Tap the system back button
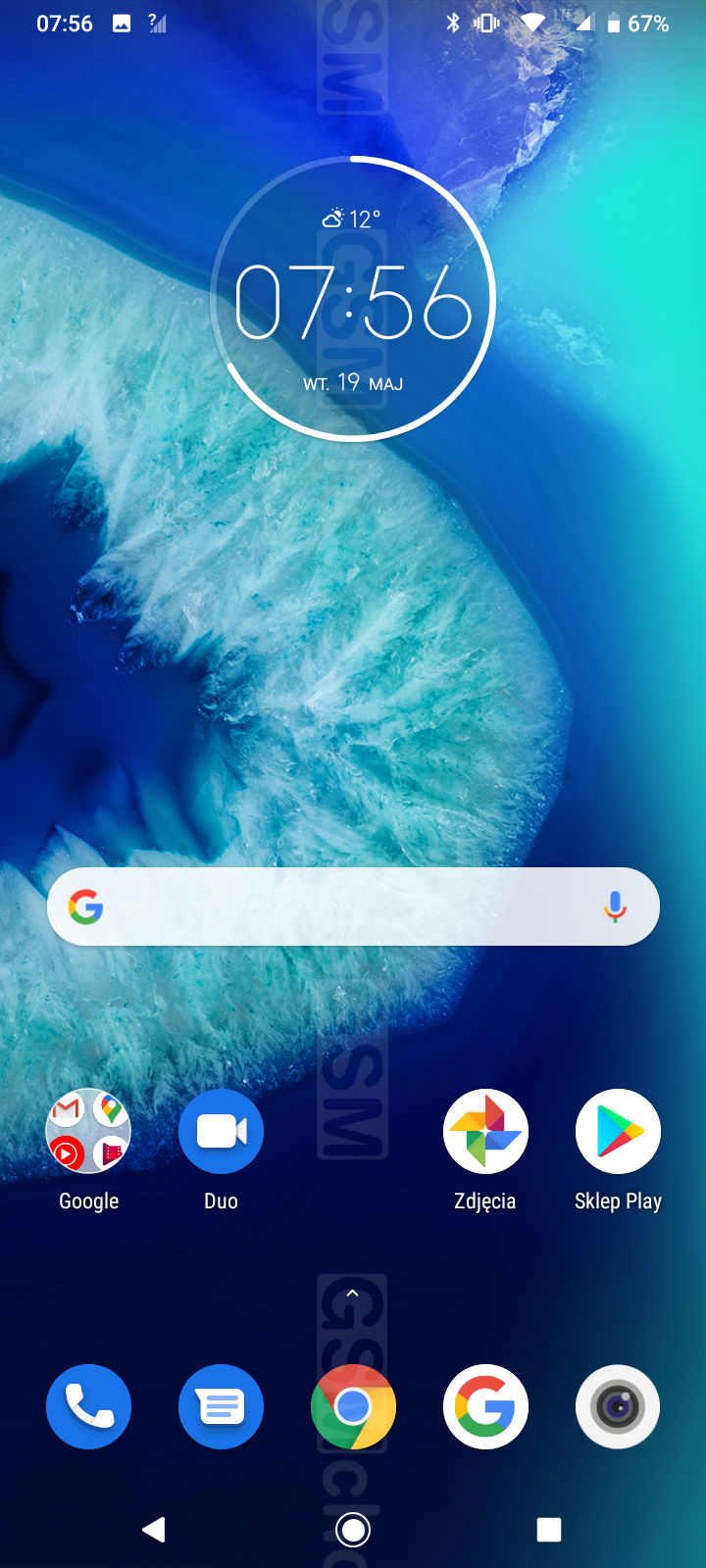The image size is (706, 1568). (154, 1529)
